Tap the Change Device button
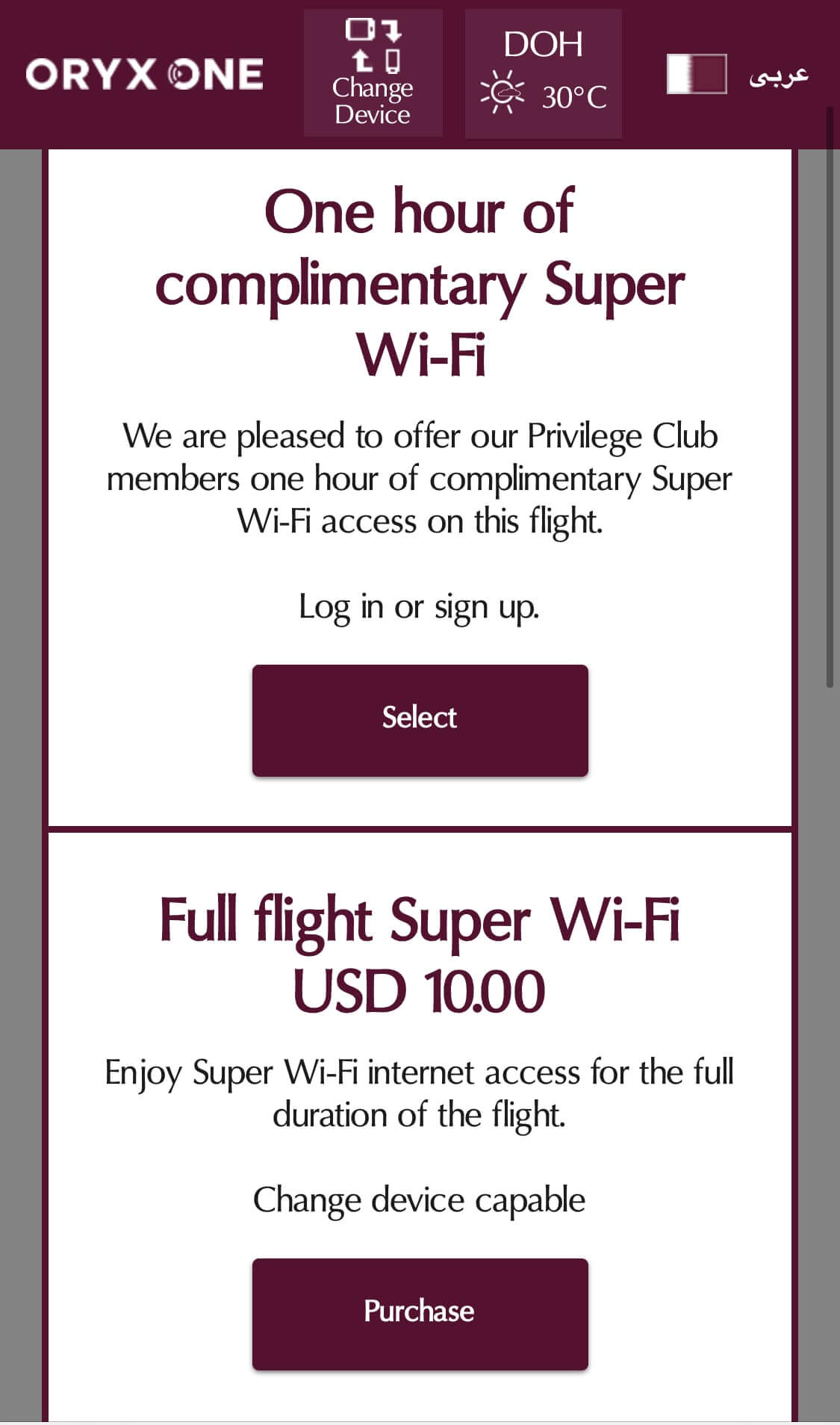 (x=373, y=73)
